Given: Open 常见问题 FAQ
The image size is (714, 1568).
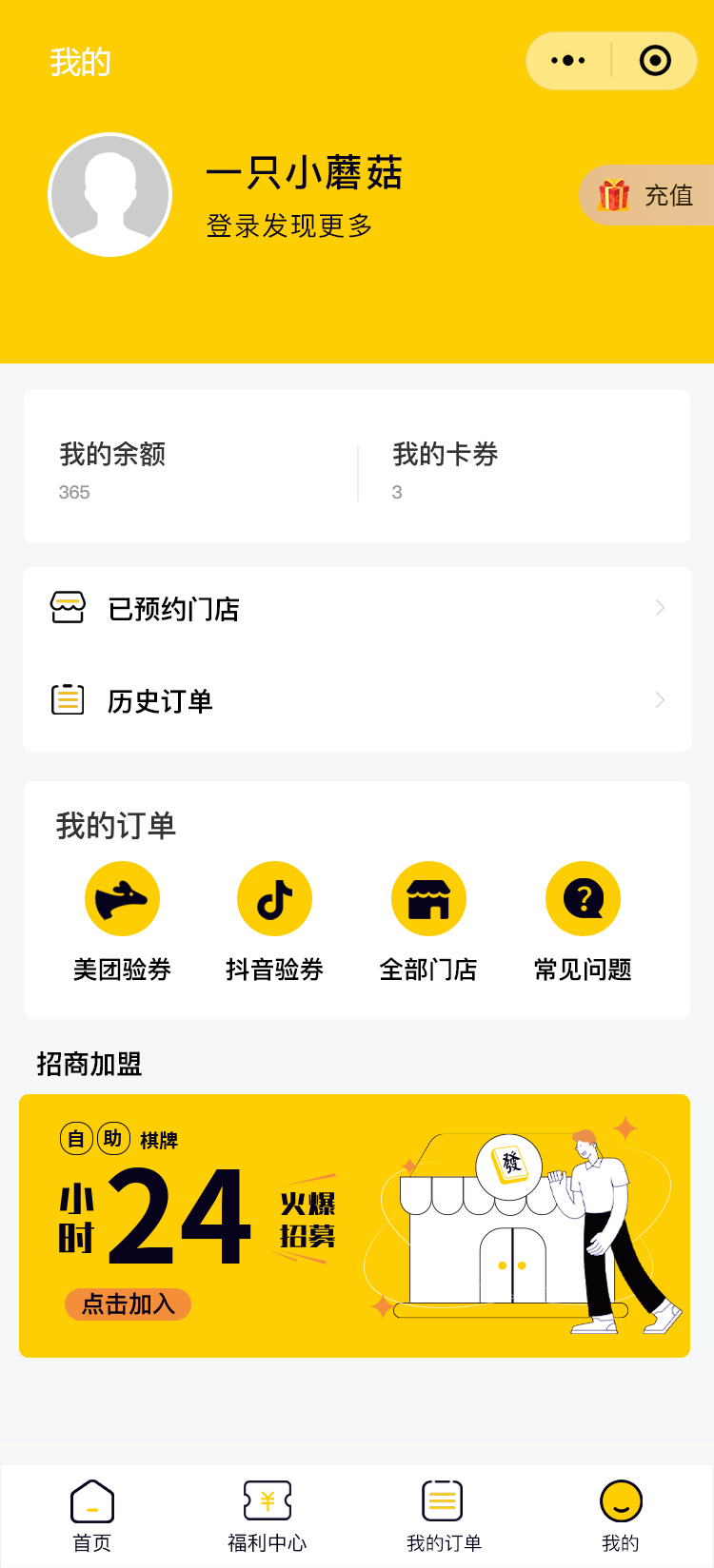Looking at the screenshot, I should pyautogui.click(x=583, y=918).
